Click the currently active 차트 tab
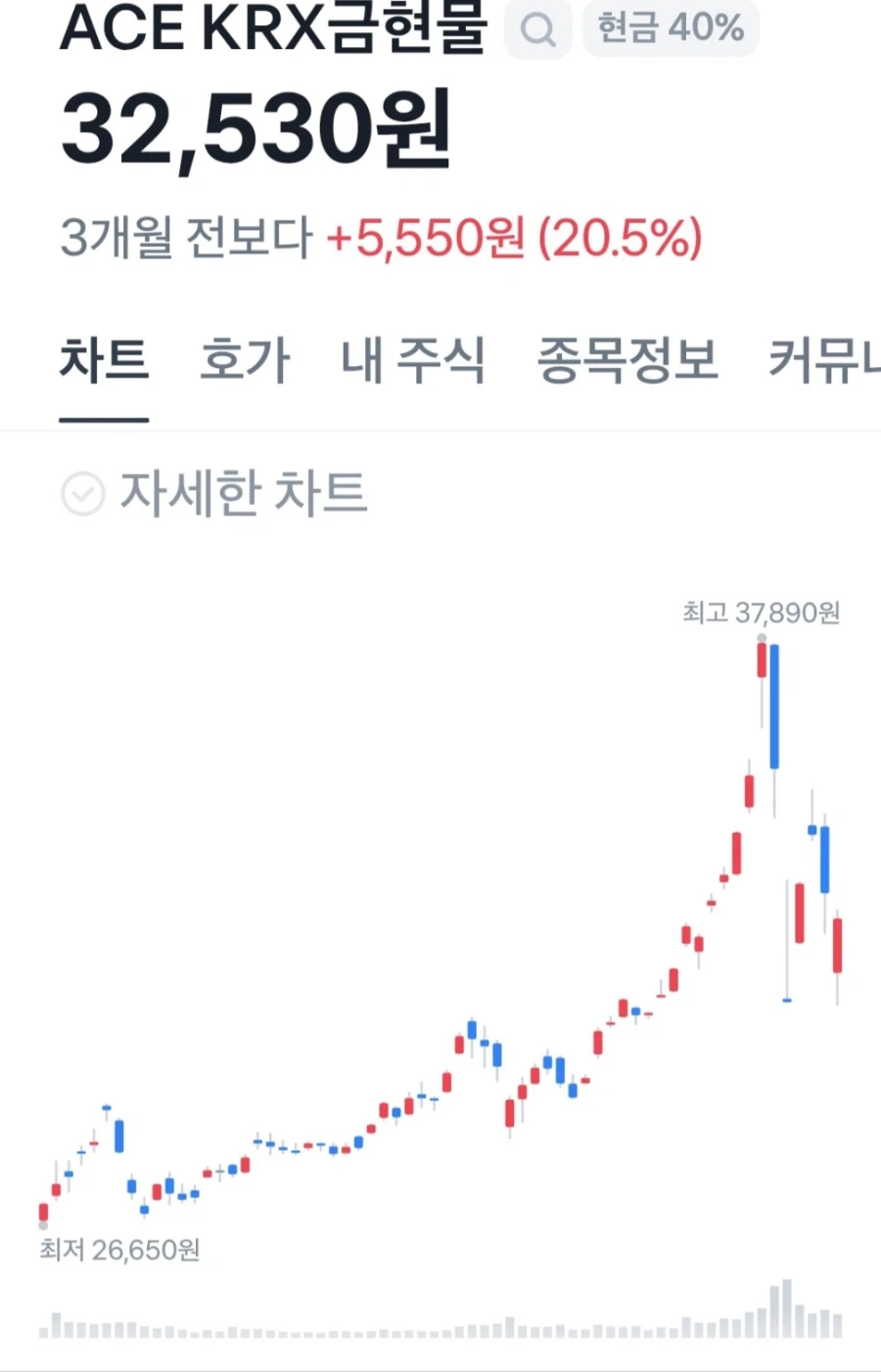881x1372 pixels. 105,360
